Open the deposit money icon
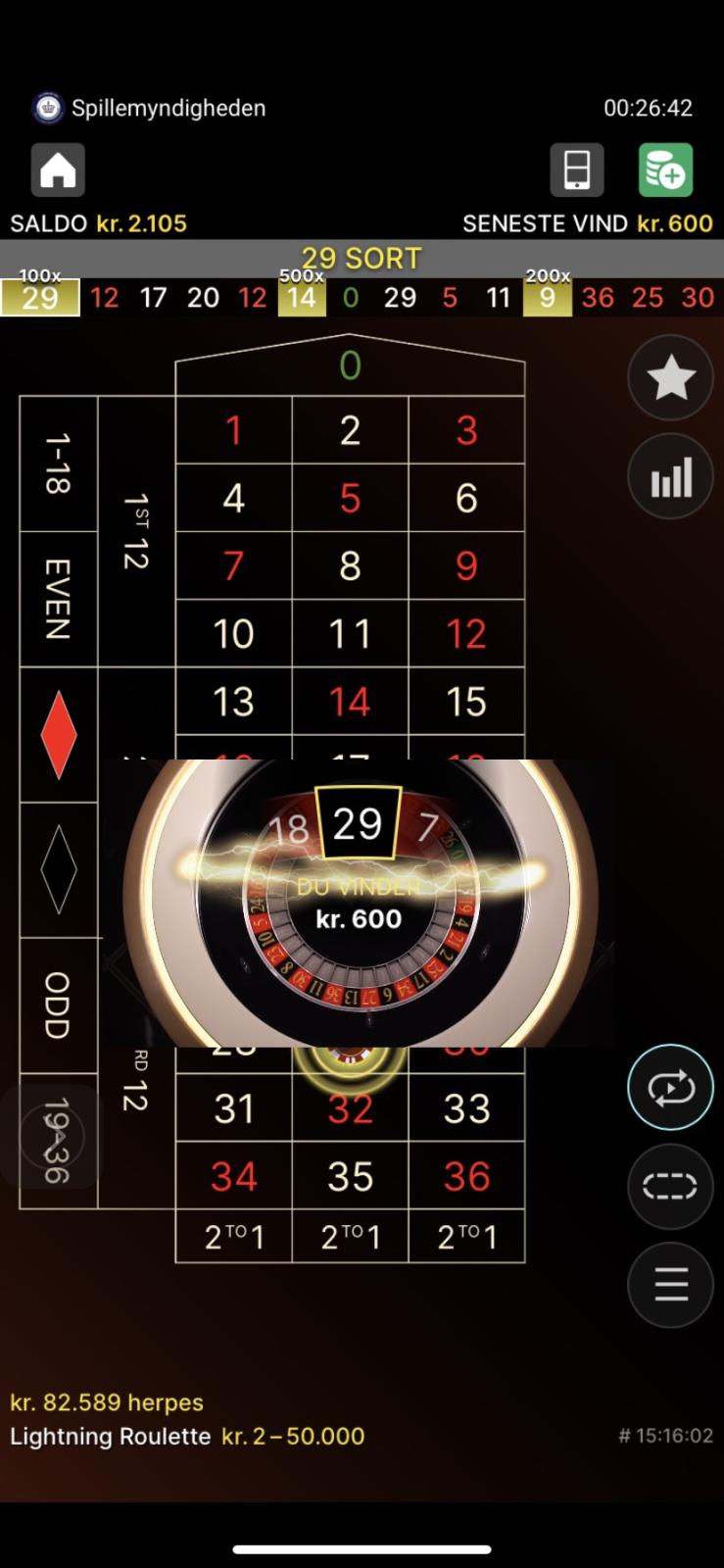The width and height of the screenshot is (724, 1568). coord(666,171)
